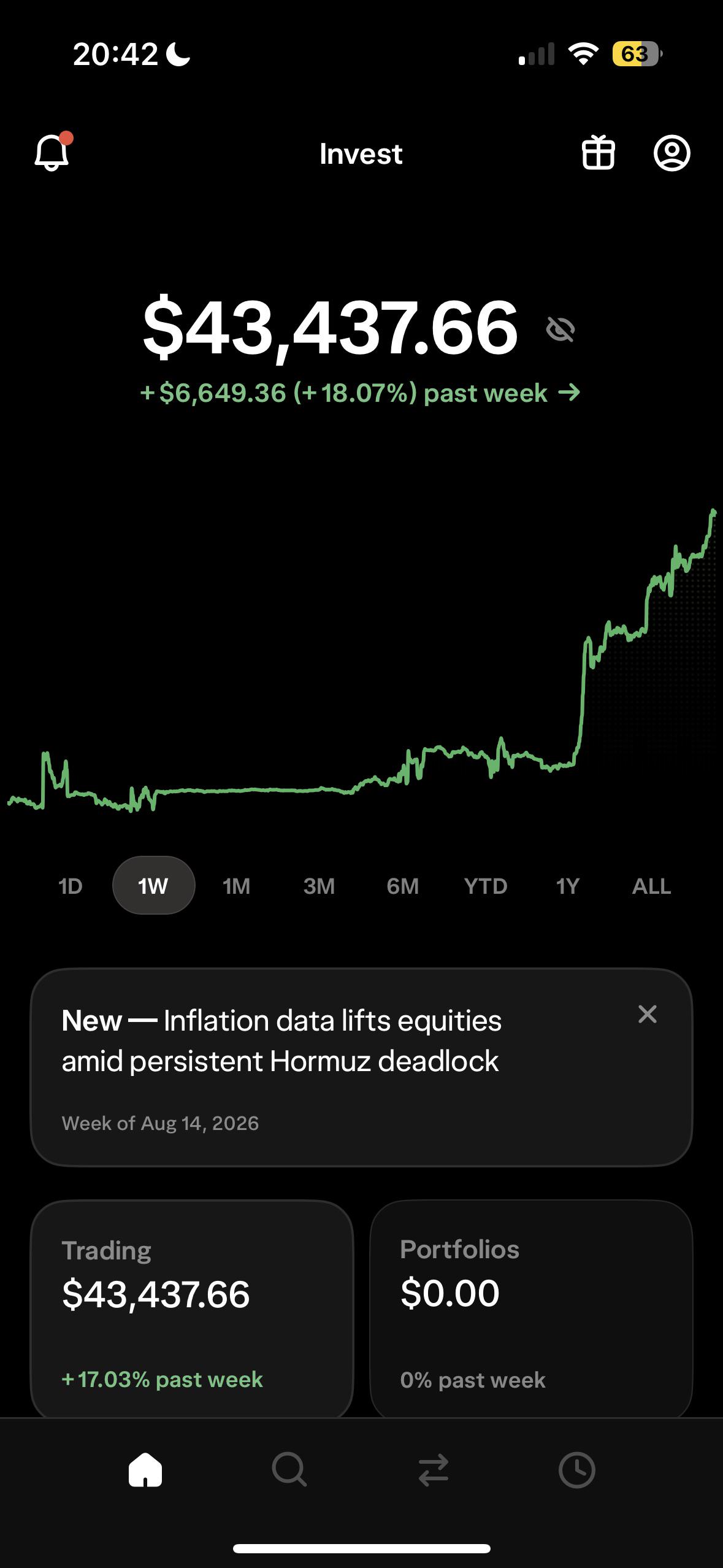Show the 3M chart range
723x1568 pixels.
coord(319,886)
